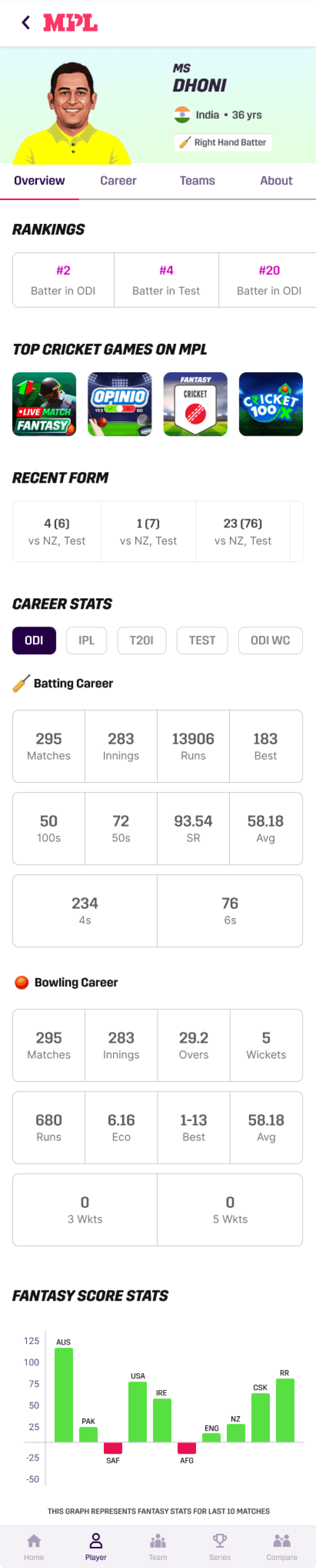Open the Compare tab

point(281,1547)
